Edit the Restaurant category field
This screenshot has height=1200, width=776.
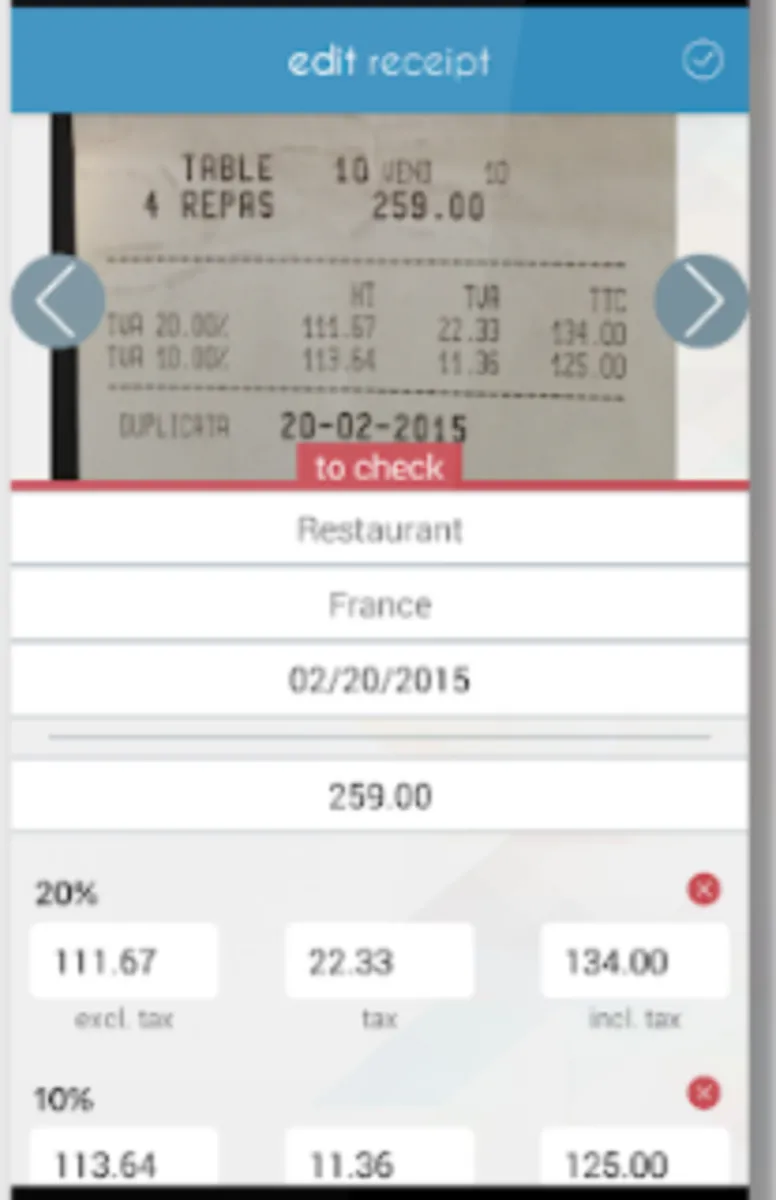pos(380,529)
